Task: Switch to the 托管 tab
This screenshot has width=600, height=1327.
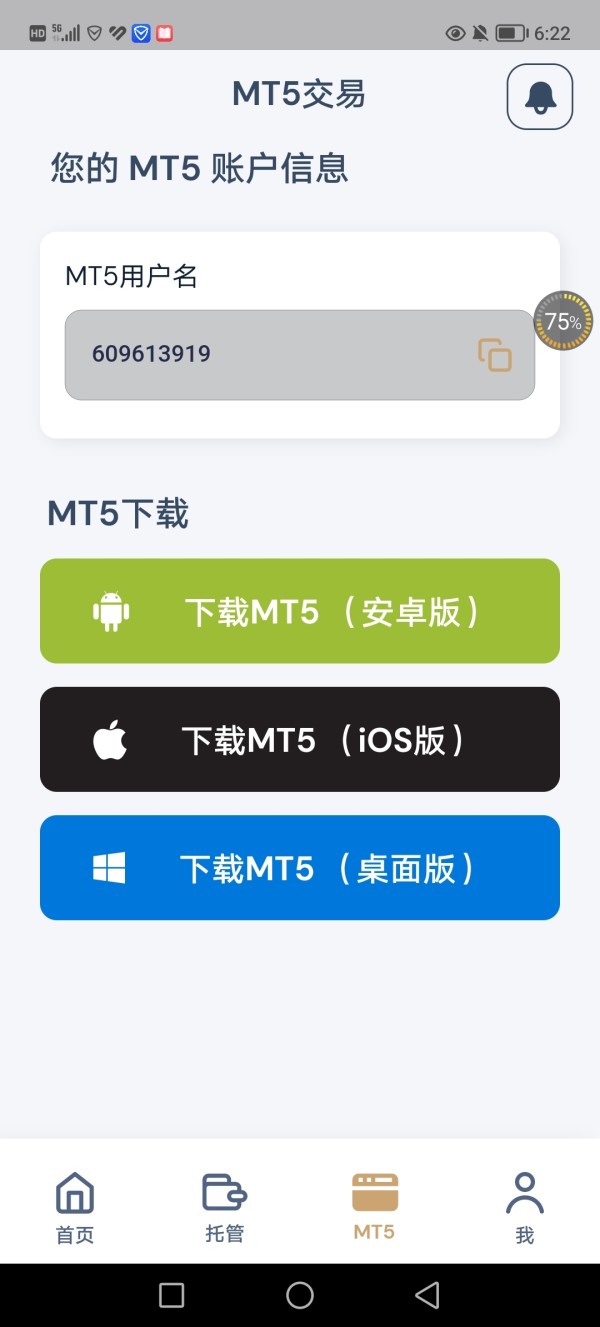Action: (x=225, y=1207)
